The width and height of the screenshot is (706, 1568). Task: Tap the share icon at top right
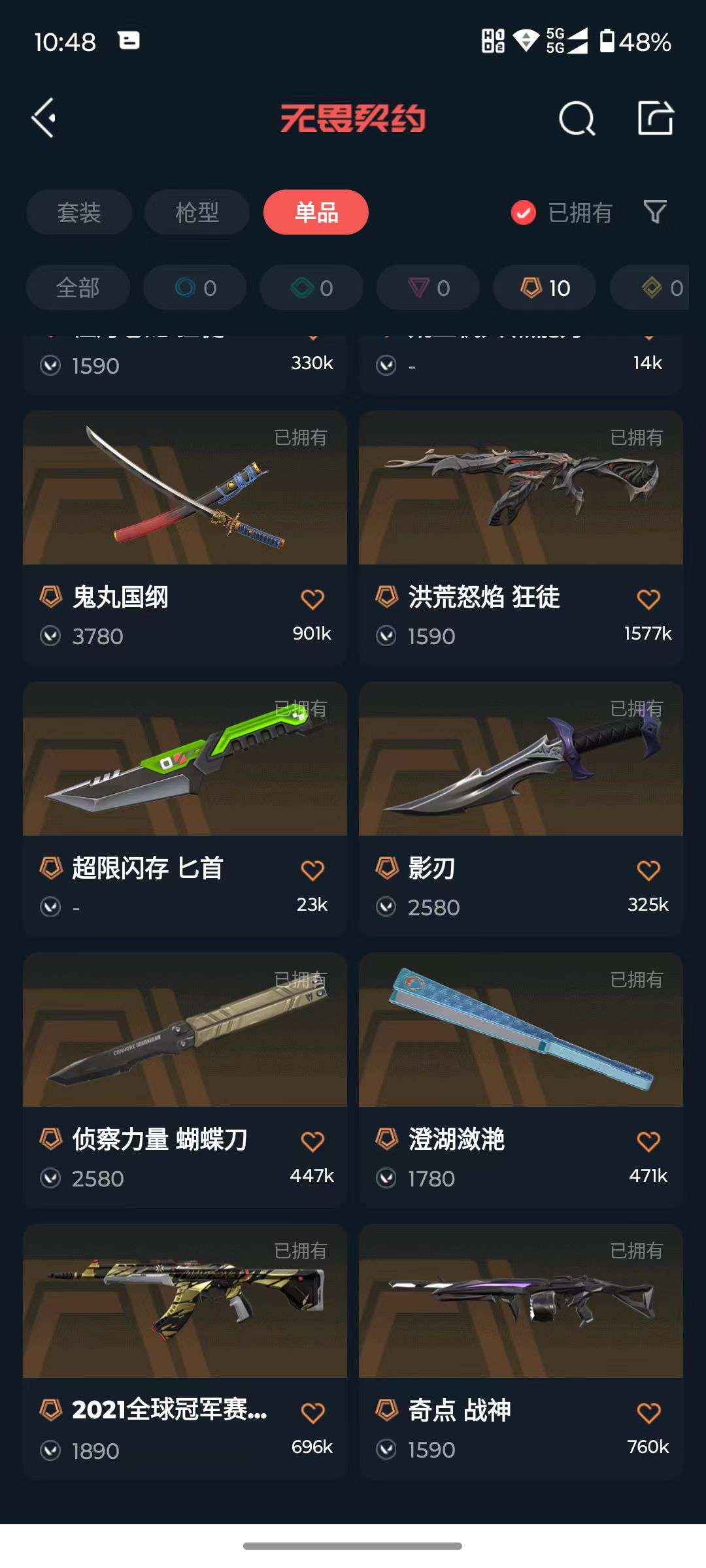(657, 119)
